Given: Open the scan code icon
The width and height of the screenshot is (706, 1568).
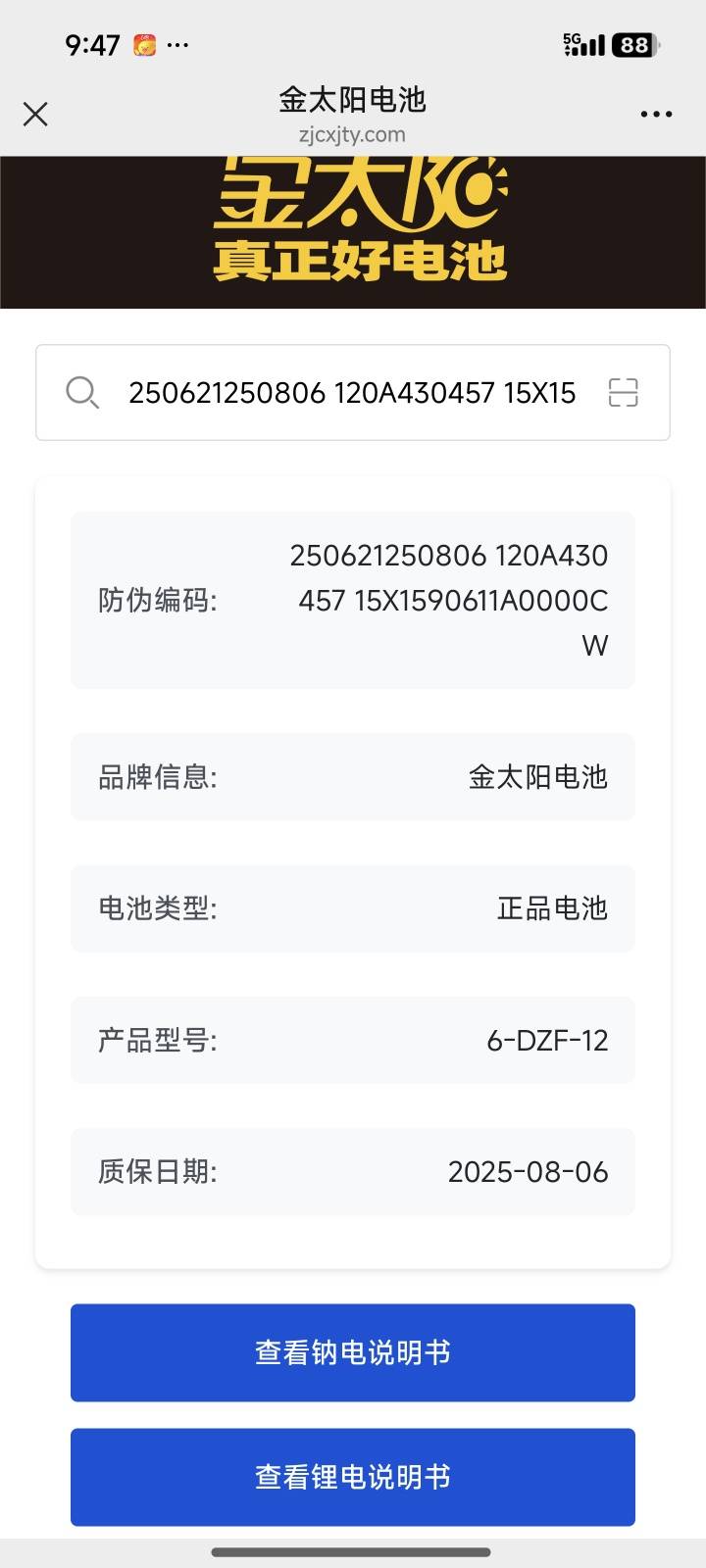Looking at the screenshot, I should [x=624, y=393].
